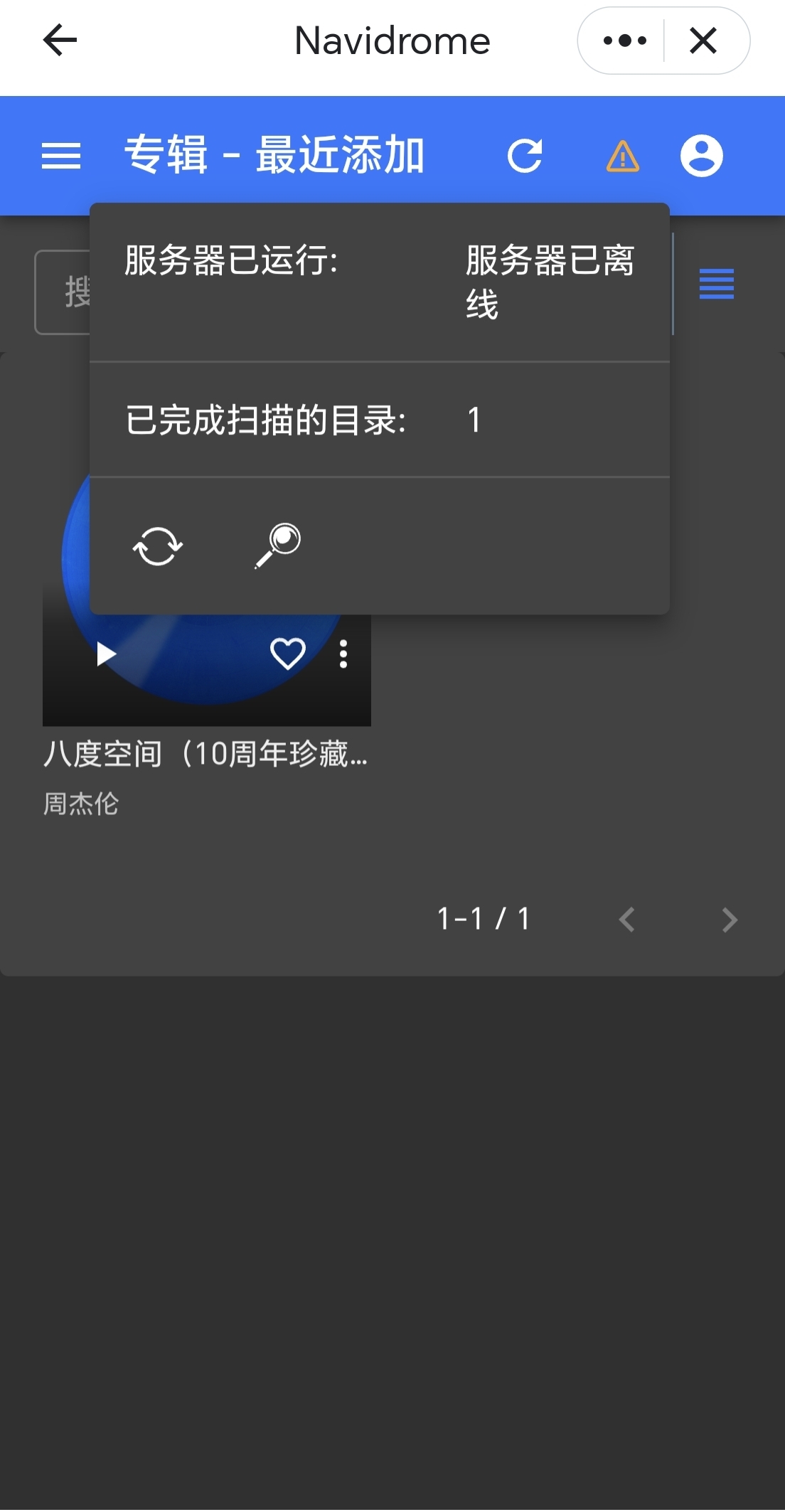Play the 八度空间 album
This screenshot has width=785, height=1512.
pyautogui.click(x=107, y=654)
